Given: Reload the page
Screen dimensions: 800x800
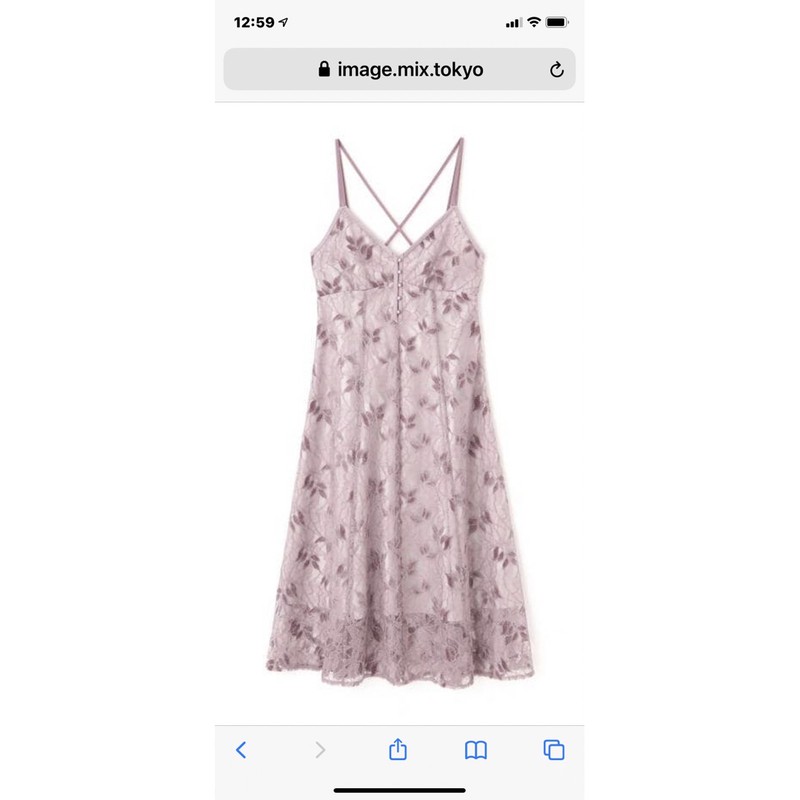Looking at the screenshot, I should [x=557, y=69].
